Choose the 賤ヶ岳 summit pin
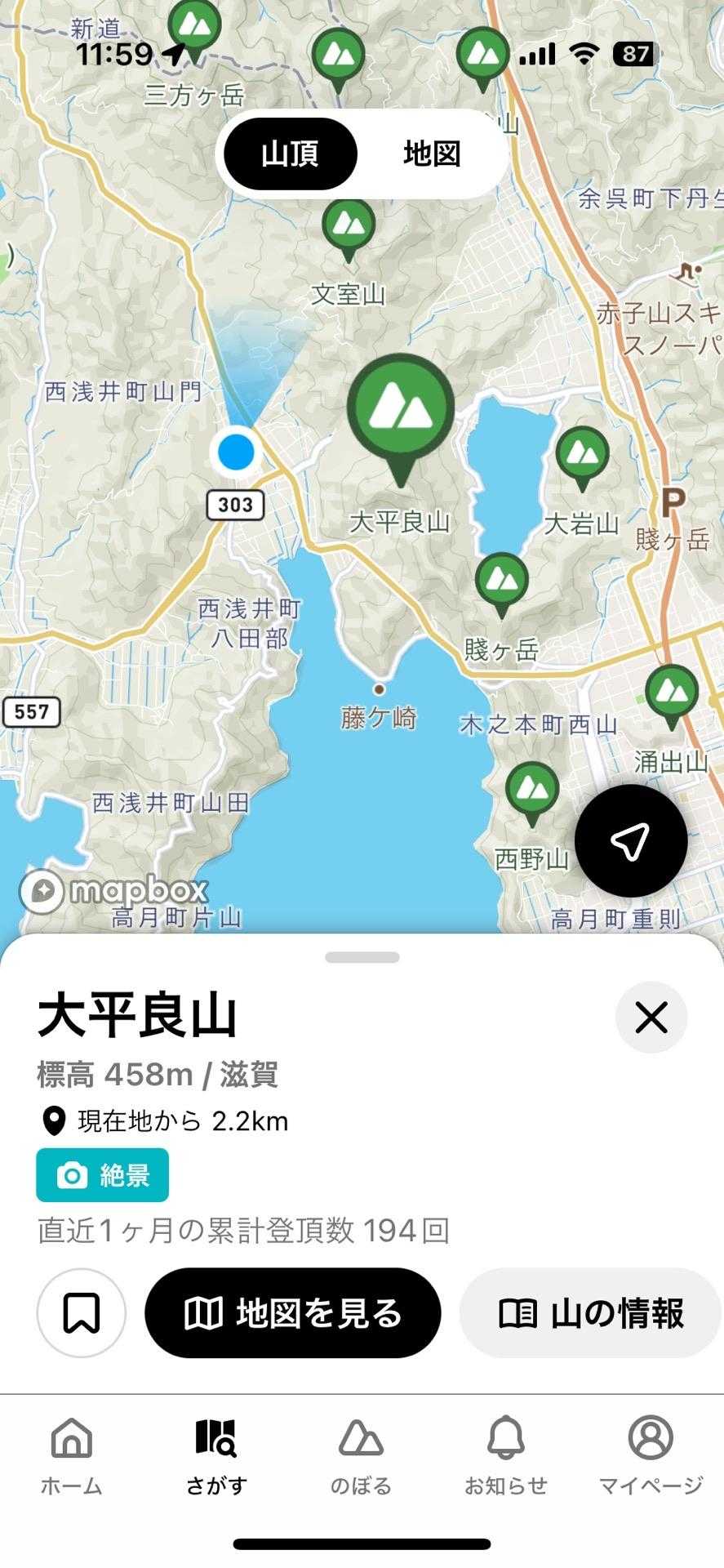Image resolution: width=724 pixels, height=1568 pixels. (x=502, y=581)
